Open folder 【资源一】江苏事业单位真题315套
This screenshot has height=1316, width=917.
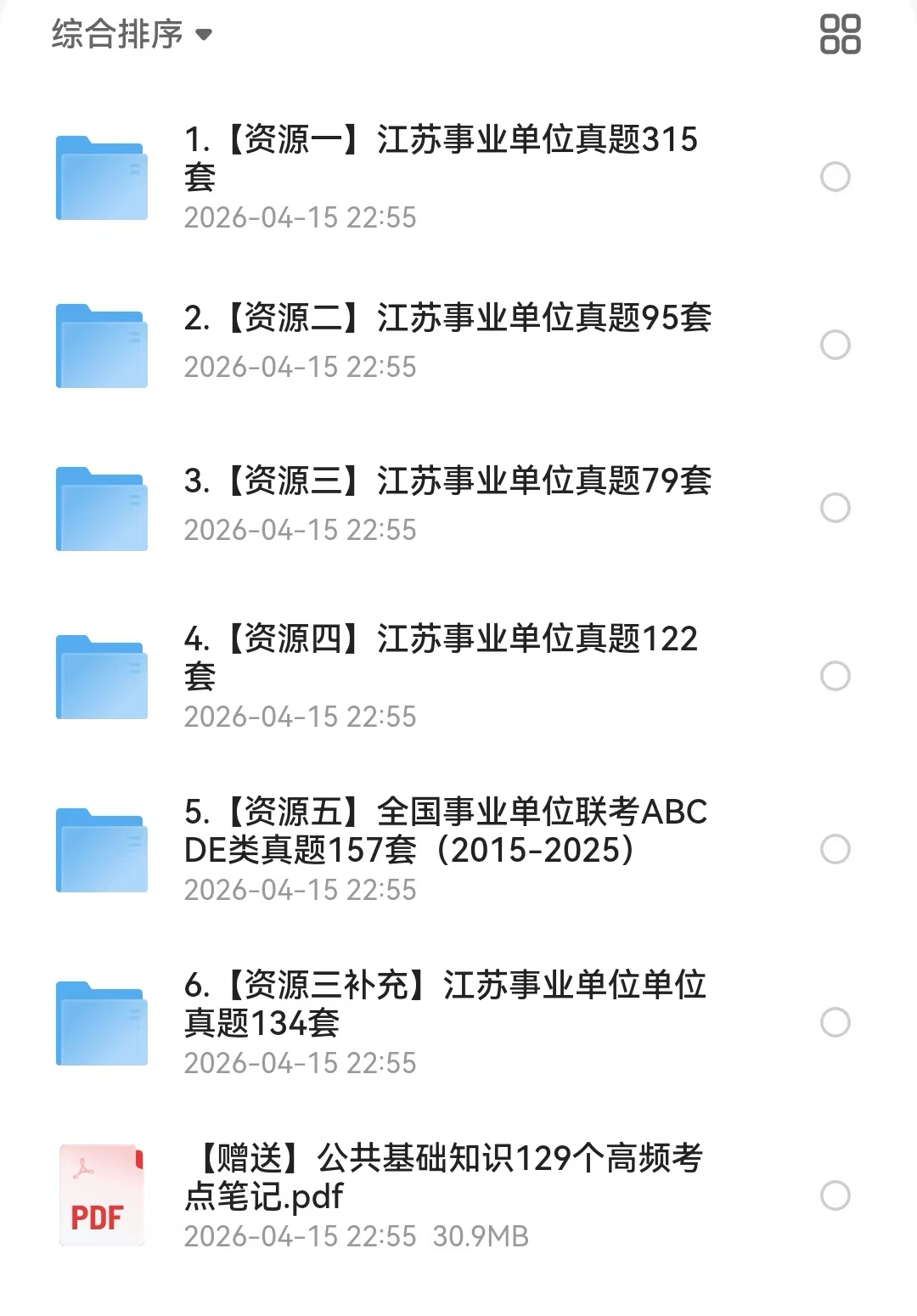[441, 158]
